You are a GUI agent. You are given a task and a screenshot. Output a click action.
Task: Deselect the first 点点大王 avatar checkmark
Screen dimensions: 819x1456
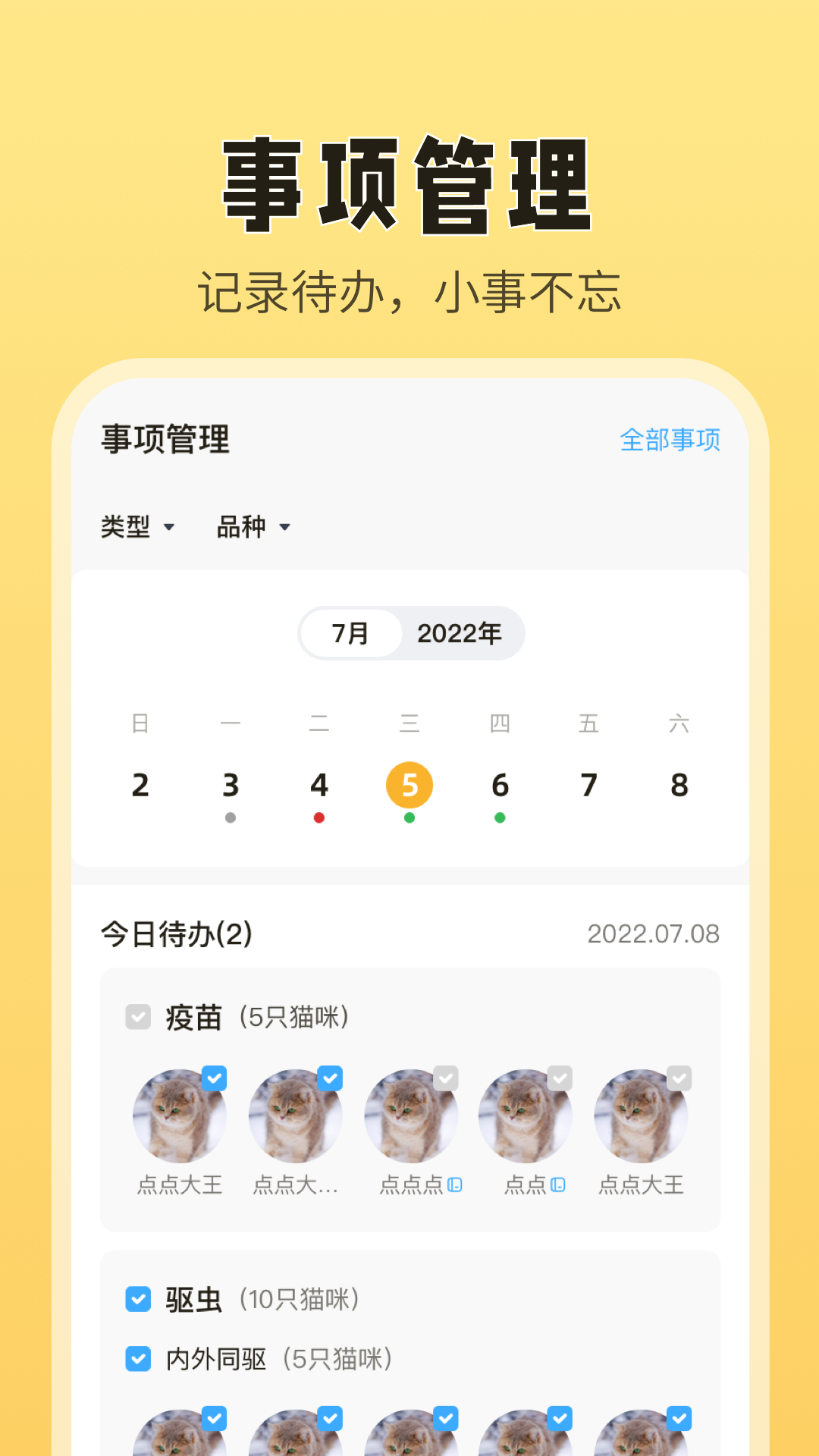(216, 1078)
